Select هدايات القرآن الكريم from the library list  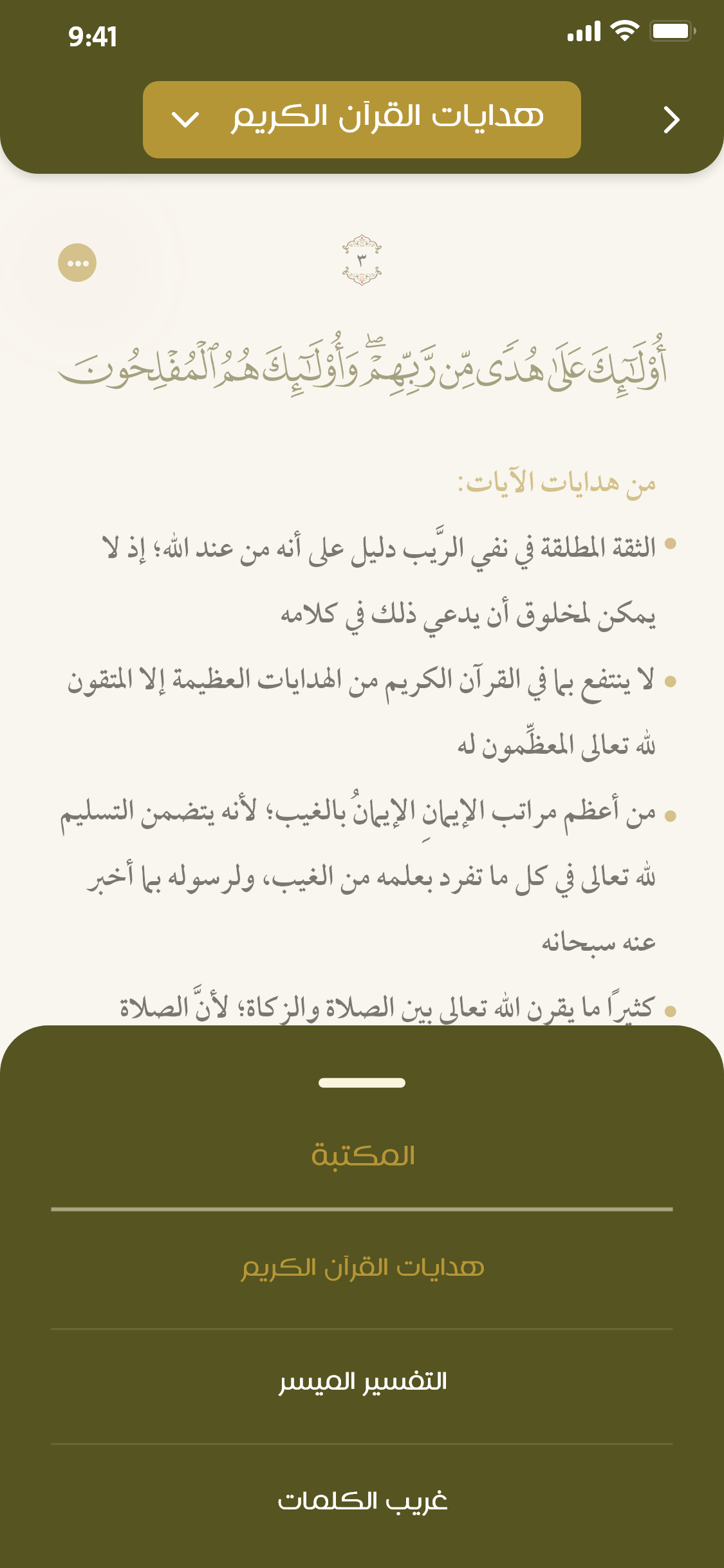[x=362, y=1268]
